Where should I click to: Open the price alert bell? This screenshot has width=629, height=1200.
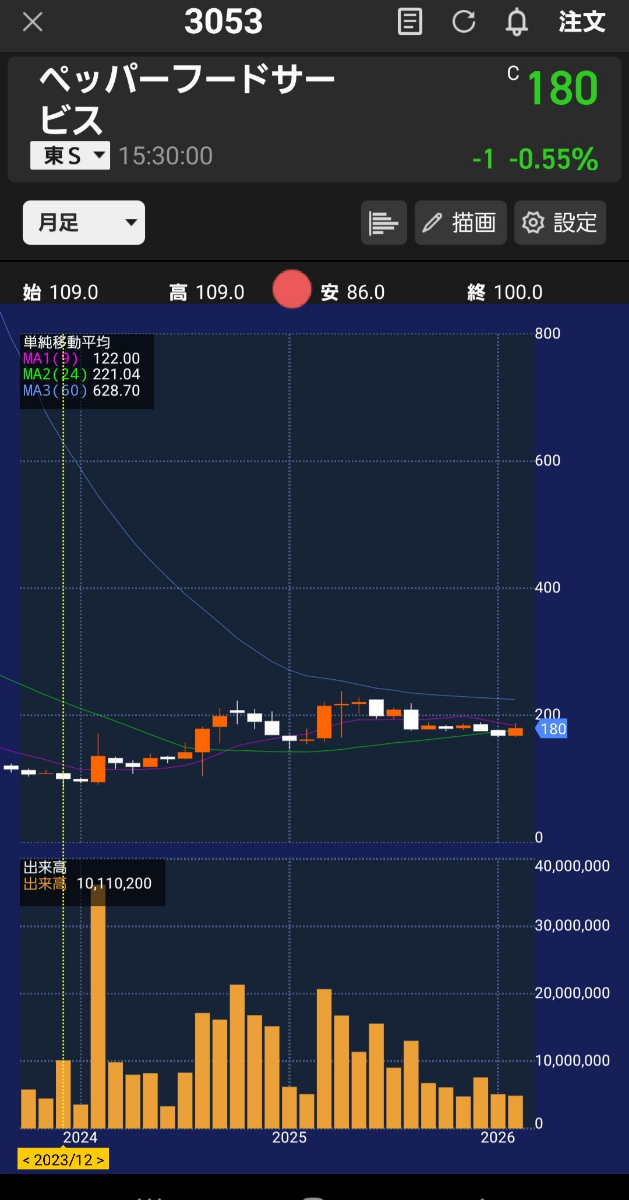point(517,22)
